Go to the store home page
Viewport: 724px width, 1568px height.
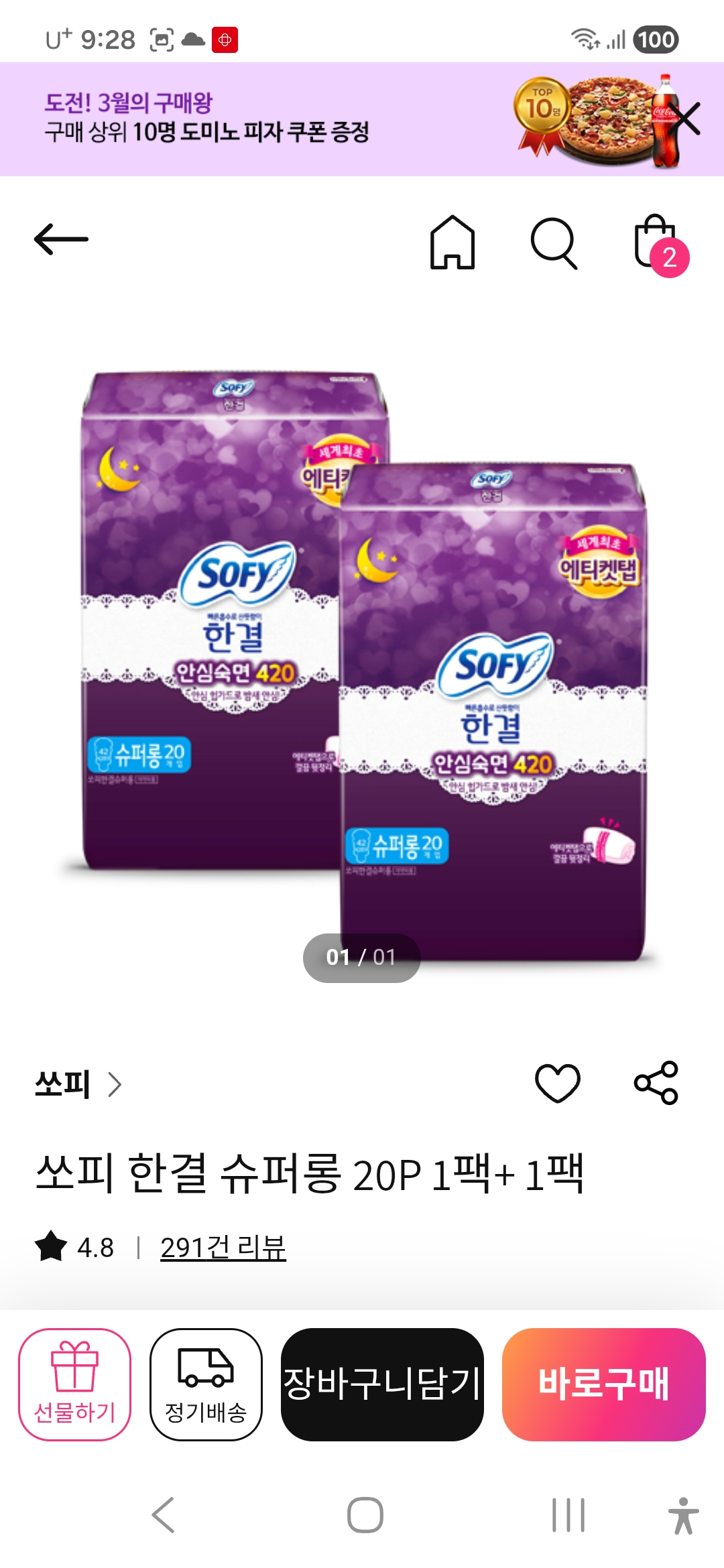tap(452, 243)
